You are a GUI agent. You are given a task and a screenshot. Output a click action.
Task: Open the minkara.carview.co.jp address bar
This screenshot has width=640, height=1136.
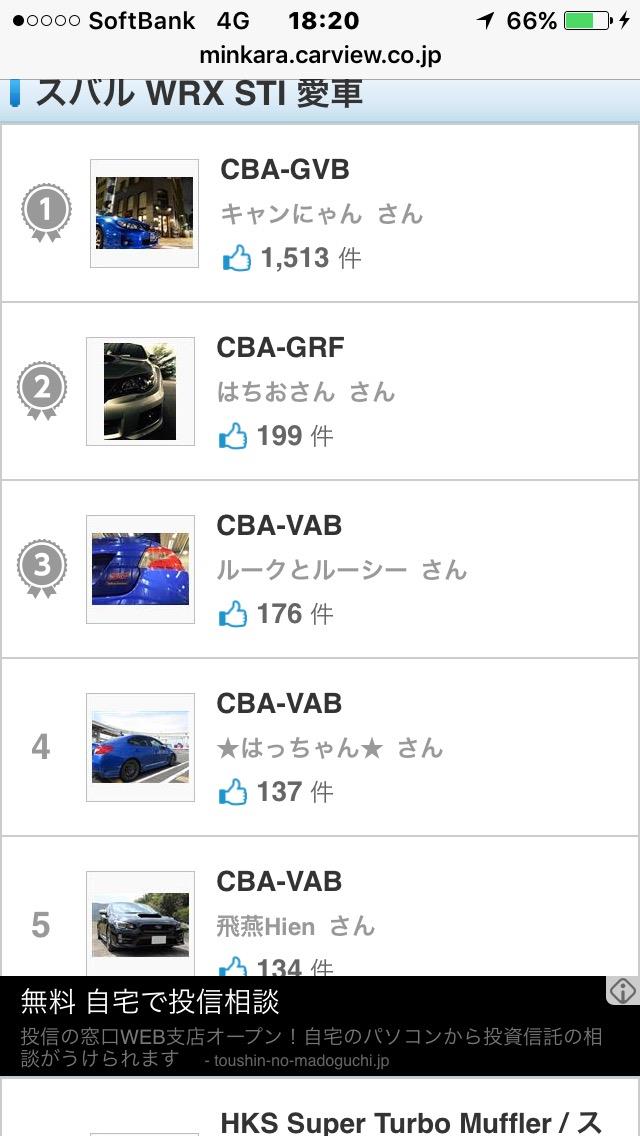320,55
